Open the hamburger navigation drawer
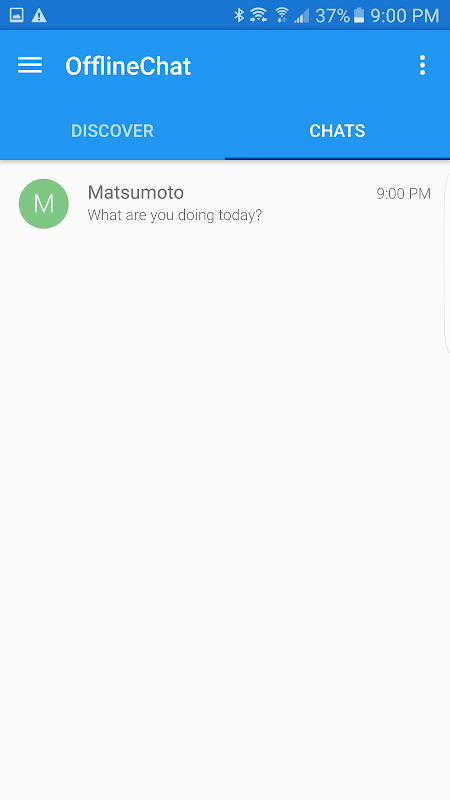This screenshot has height=800, width=450. tap(30, 65)
